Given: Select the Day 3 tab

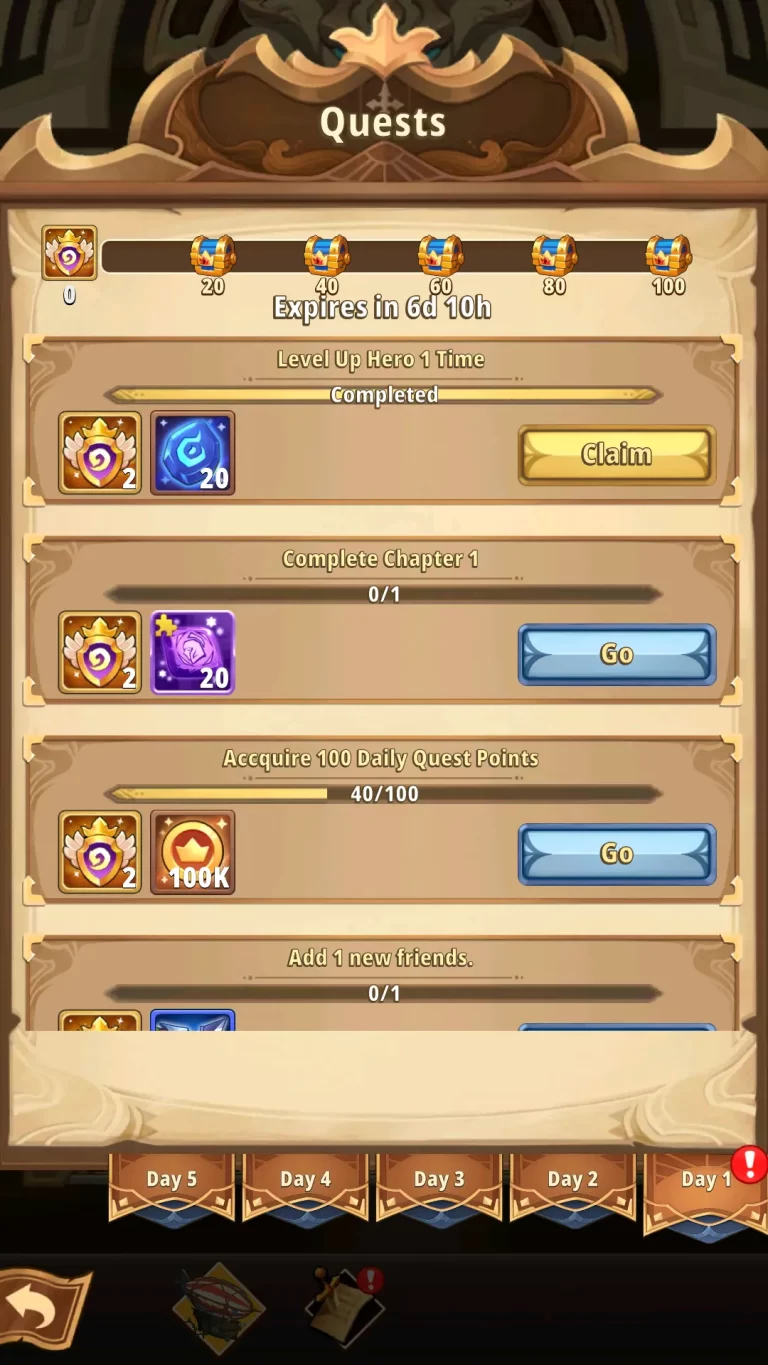Looking at the screenshot, I should tap(438, 1180).
